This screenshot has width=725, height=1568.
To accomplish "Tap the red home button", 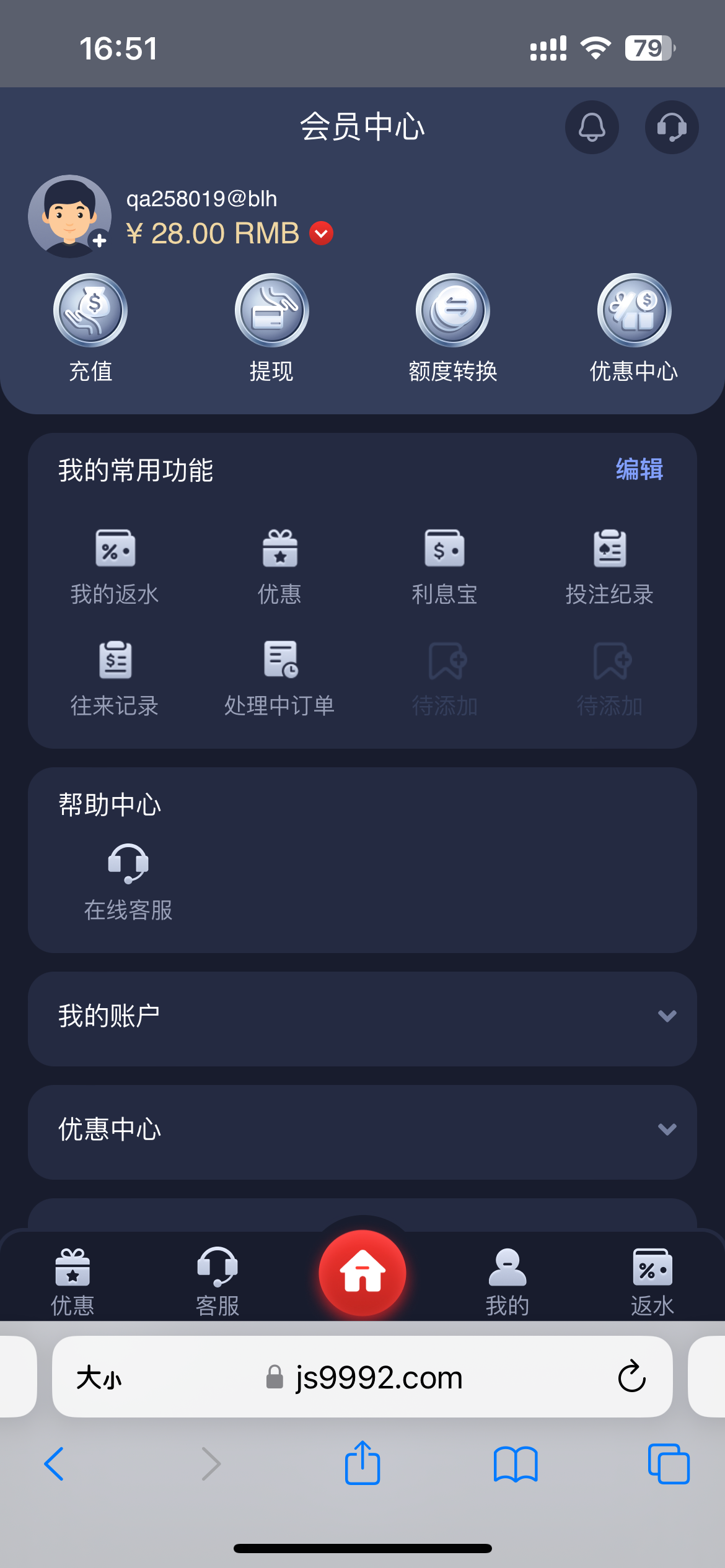I will 362,1273.
